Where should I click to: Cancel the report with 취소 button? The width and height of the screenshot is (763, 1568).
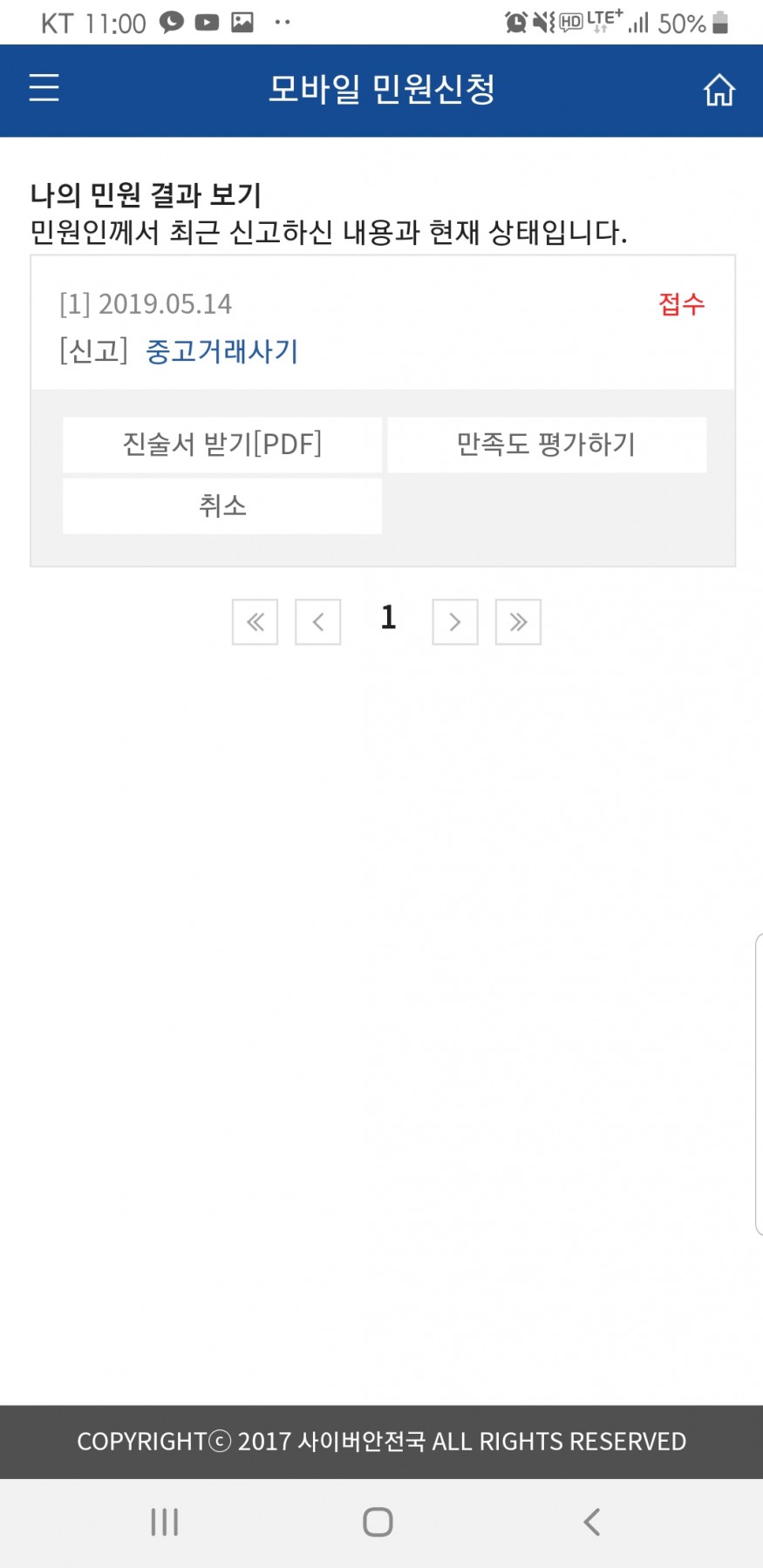pyautogui.click(x=222, y=506)
